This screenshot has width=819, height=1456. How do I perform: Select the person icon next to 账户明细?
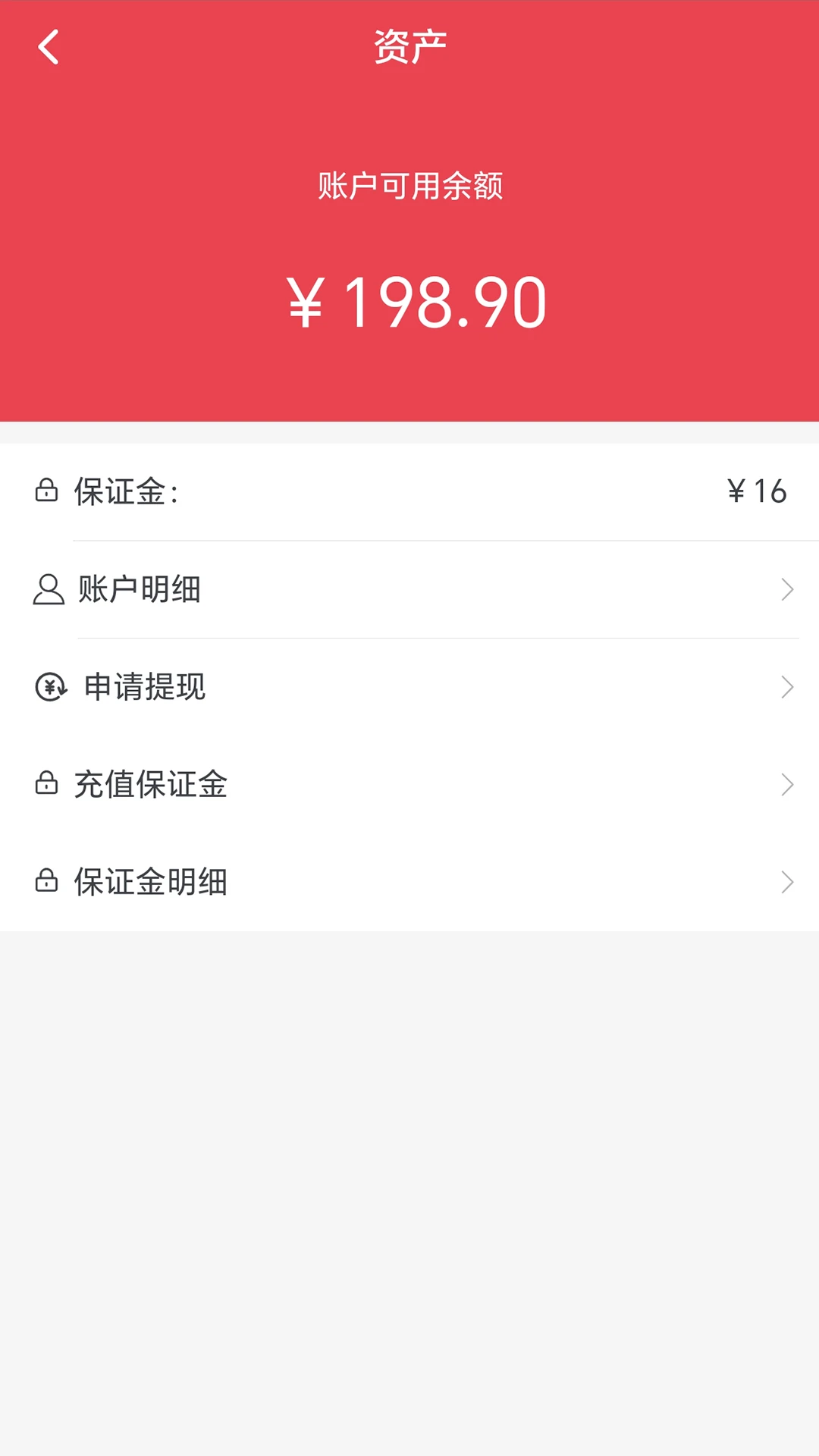pyautogui.click(x=47, y=590)
